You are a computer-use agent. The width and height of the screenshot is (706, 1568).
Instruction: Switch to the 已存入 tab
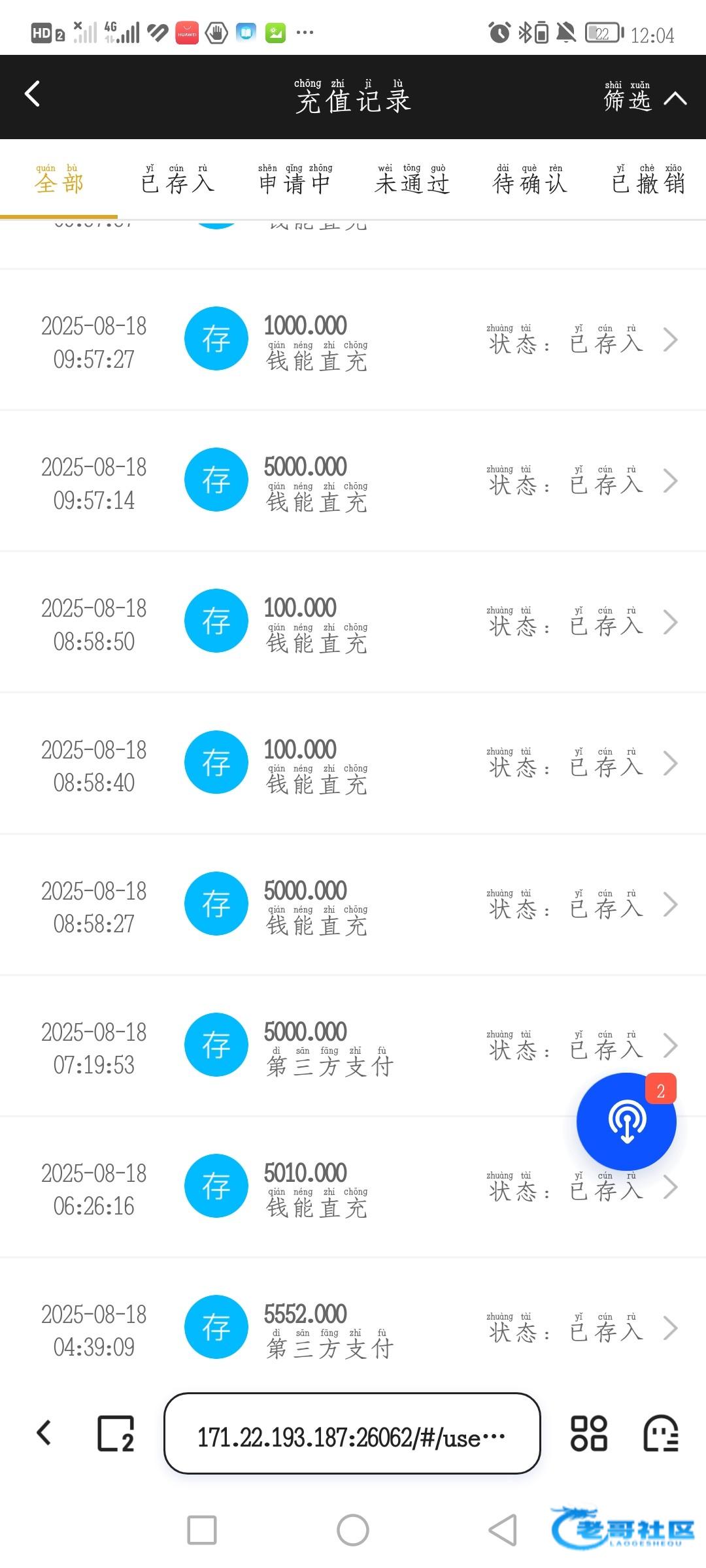[x=177, y=182]
